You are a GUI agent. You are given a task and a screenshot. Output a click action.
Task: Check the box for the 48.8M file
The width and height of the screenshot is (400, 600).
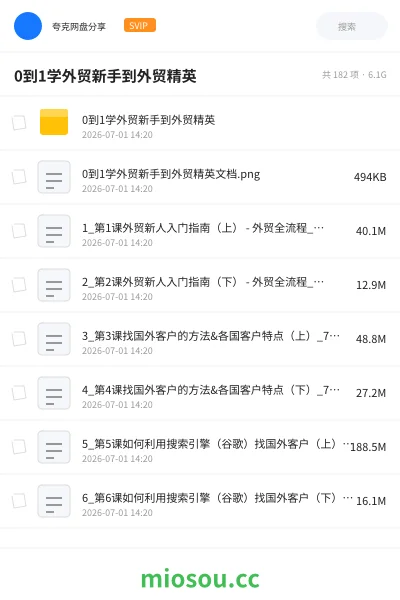(19, 339)
